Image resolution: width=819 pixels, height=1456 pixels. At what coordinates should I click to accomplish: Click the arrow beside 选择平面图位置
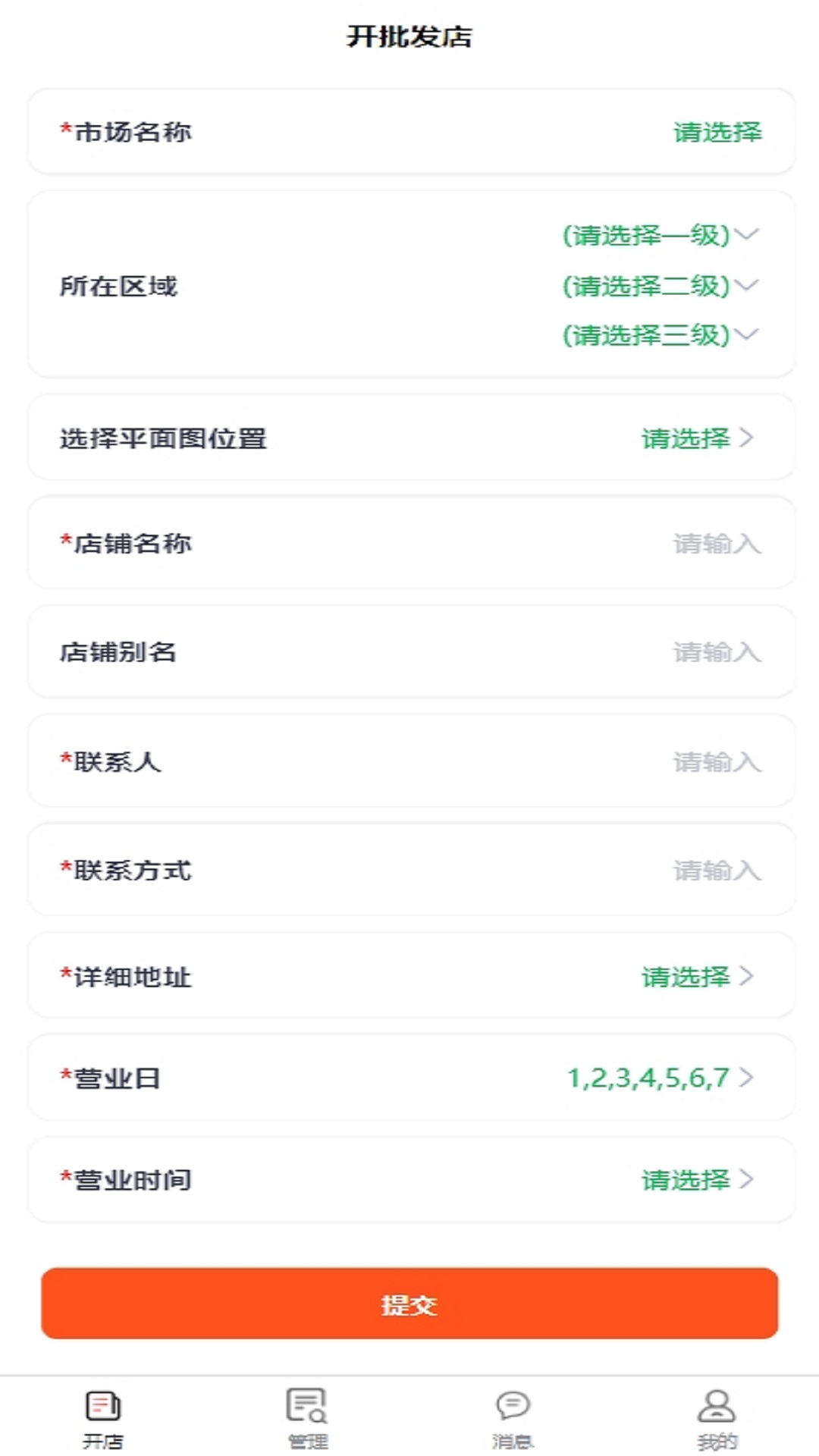click(746, 438)
